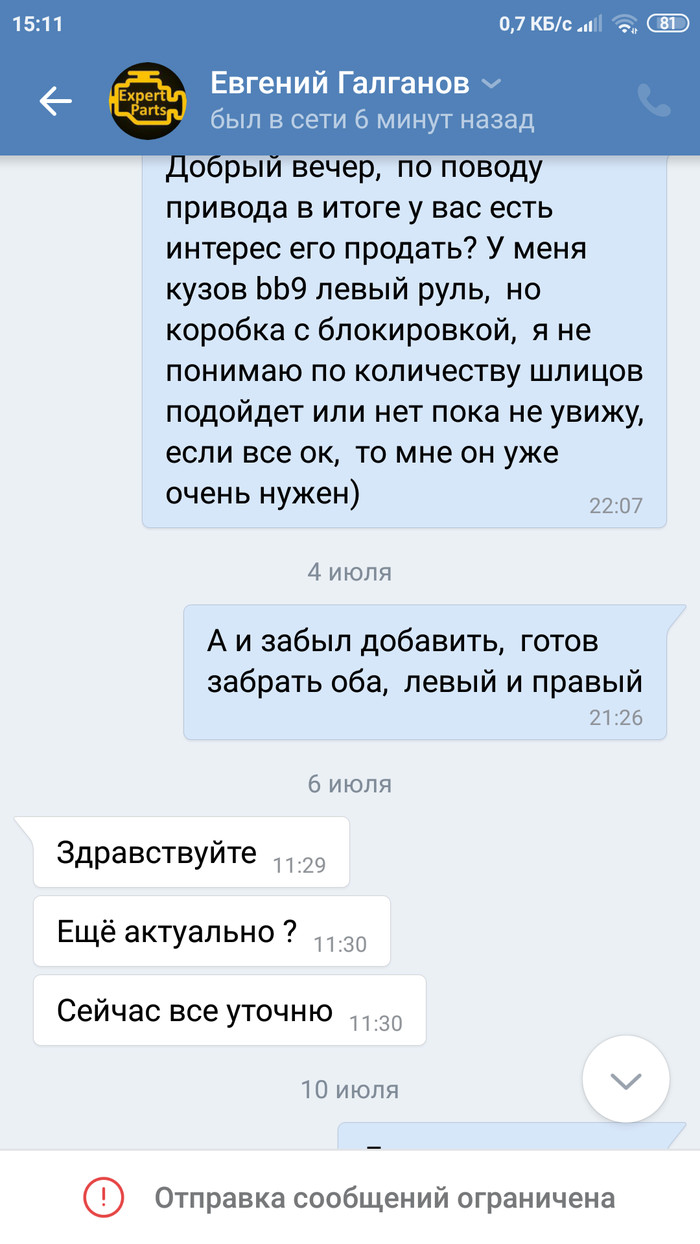The height and width of the screenshot is (1244, 700).
Task: Expand the Евгений Галганов chat name dropdown
Action: [491, 83]
